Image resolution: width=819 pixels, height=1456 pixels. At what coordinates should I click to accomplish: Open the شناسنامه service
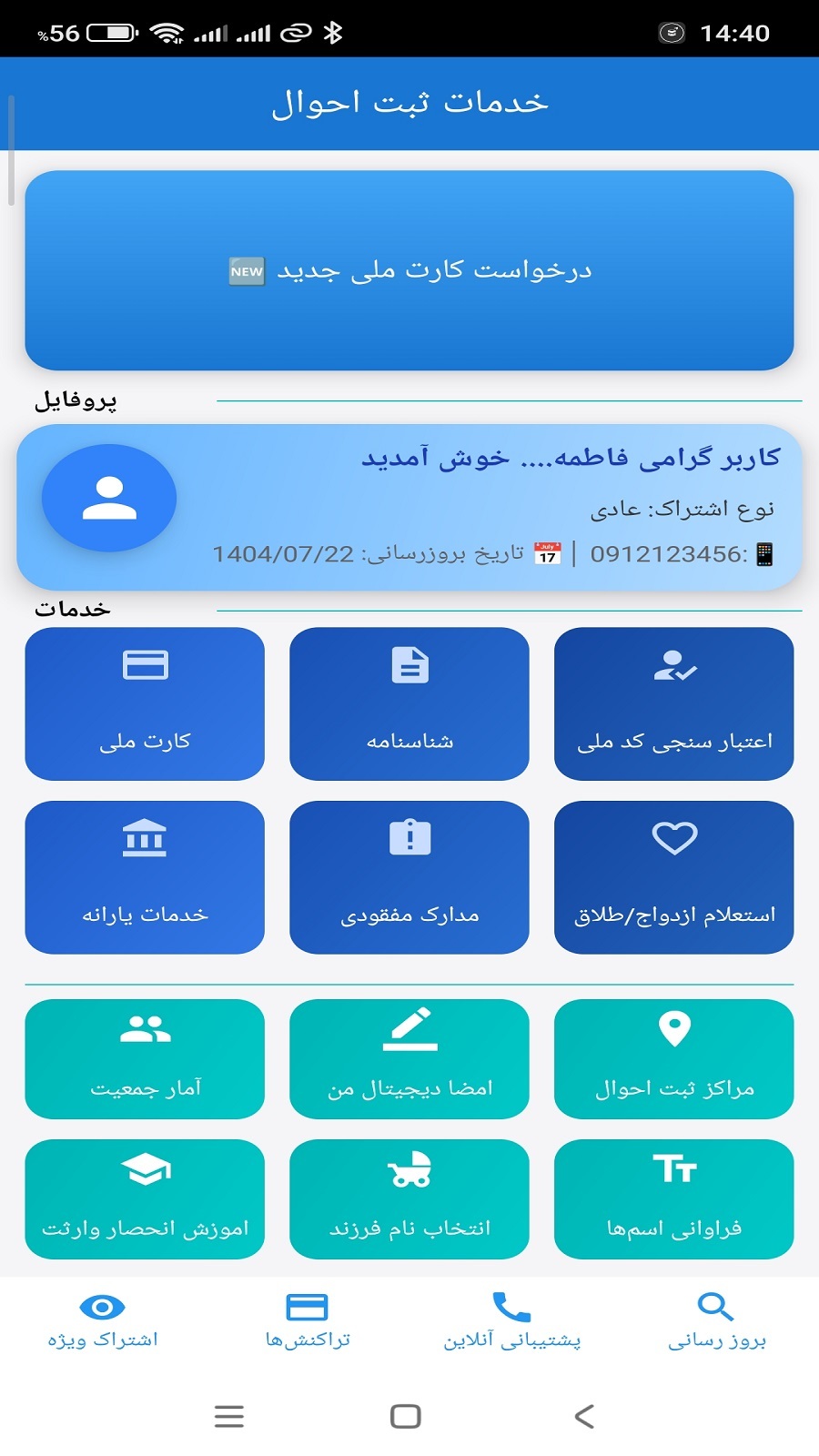click(409, 703)
